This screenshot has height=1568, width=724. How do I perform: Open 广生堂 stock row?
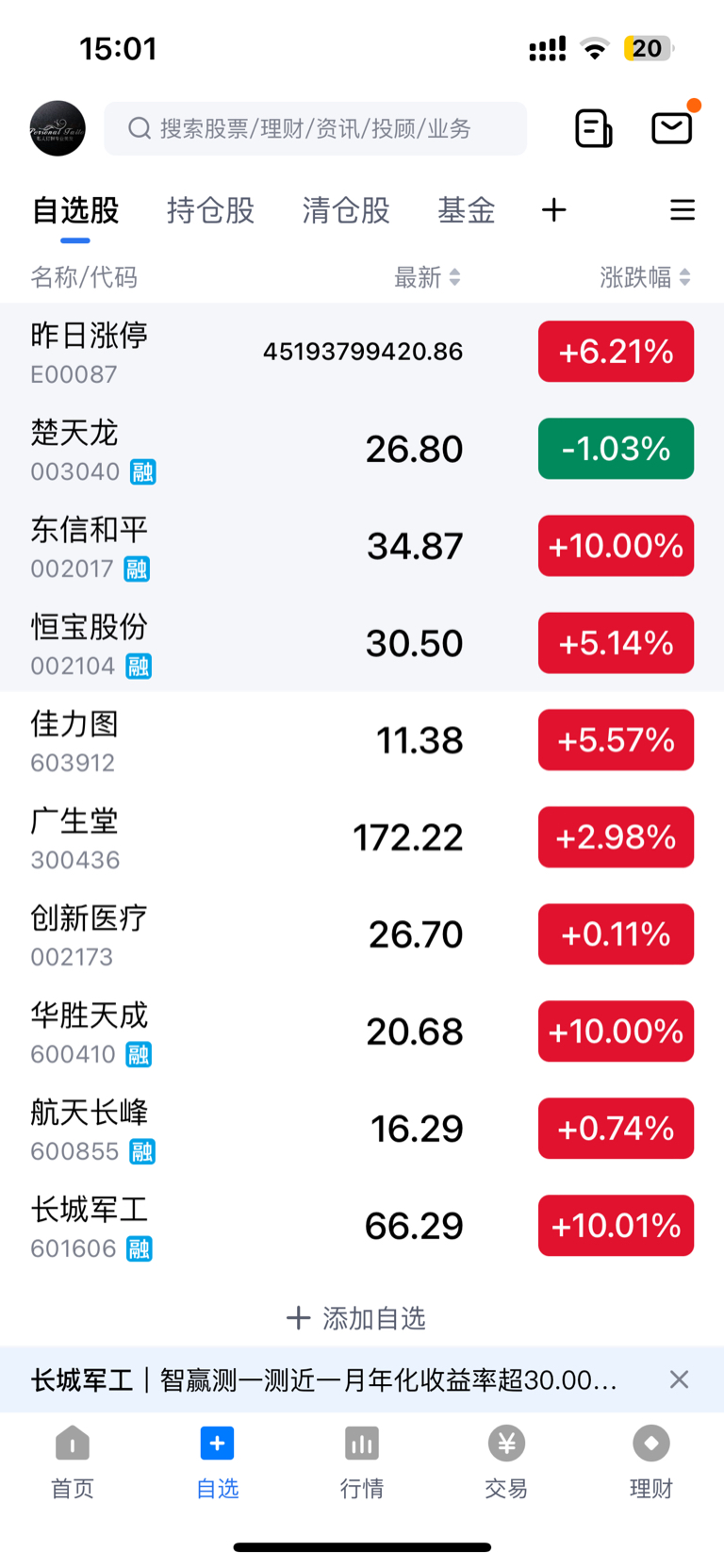click(362, 837)
